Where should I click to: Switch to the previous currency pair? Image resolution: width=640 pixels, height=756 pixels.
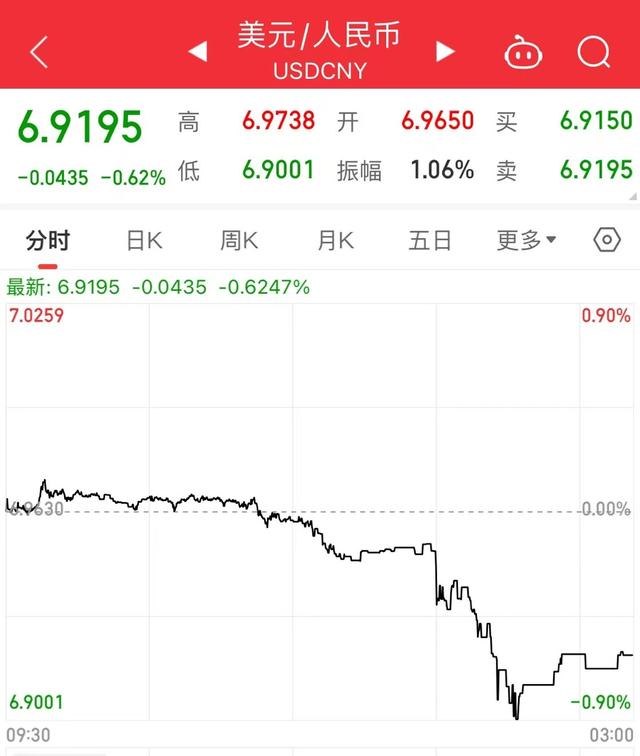pyautogui.click(x=197, y=52)
